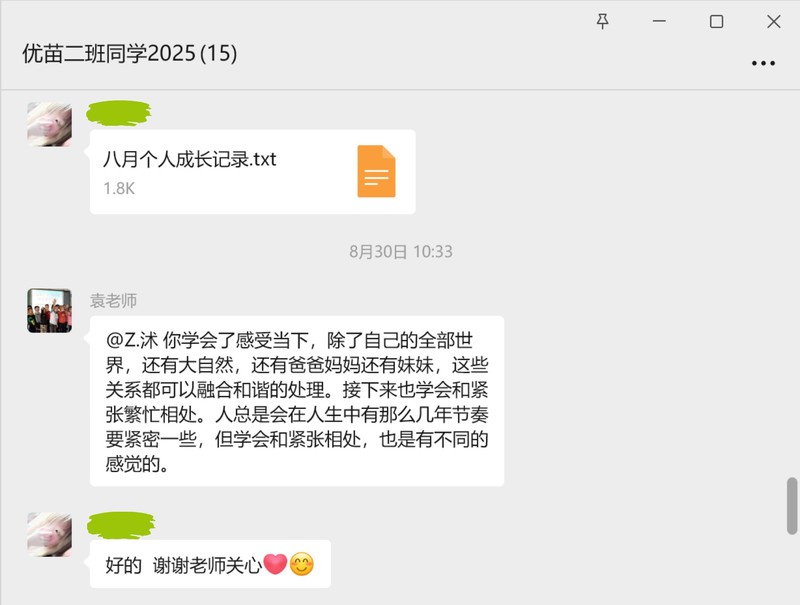Close the chat window
Image resolution: width=800 pixels, height=605 pixels.
click(x=773, y=21)
